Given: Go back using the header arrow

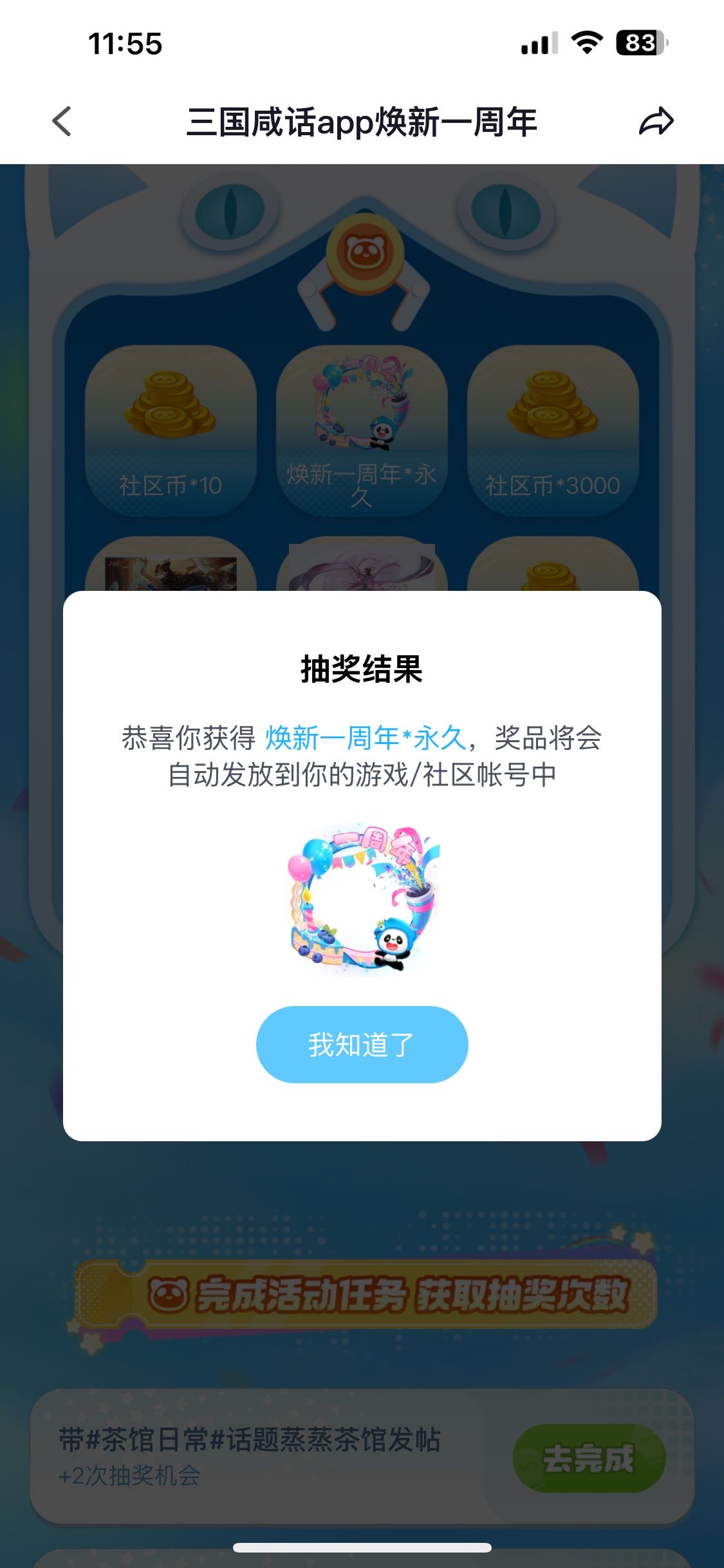Looking at the screenshot, I should click(62, 121).
